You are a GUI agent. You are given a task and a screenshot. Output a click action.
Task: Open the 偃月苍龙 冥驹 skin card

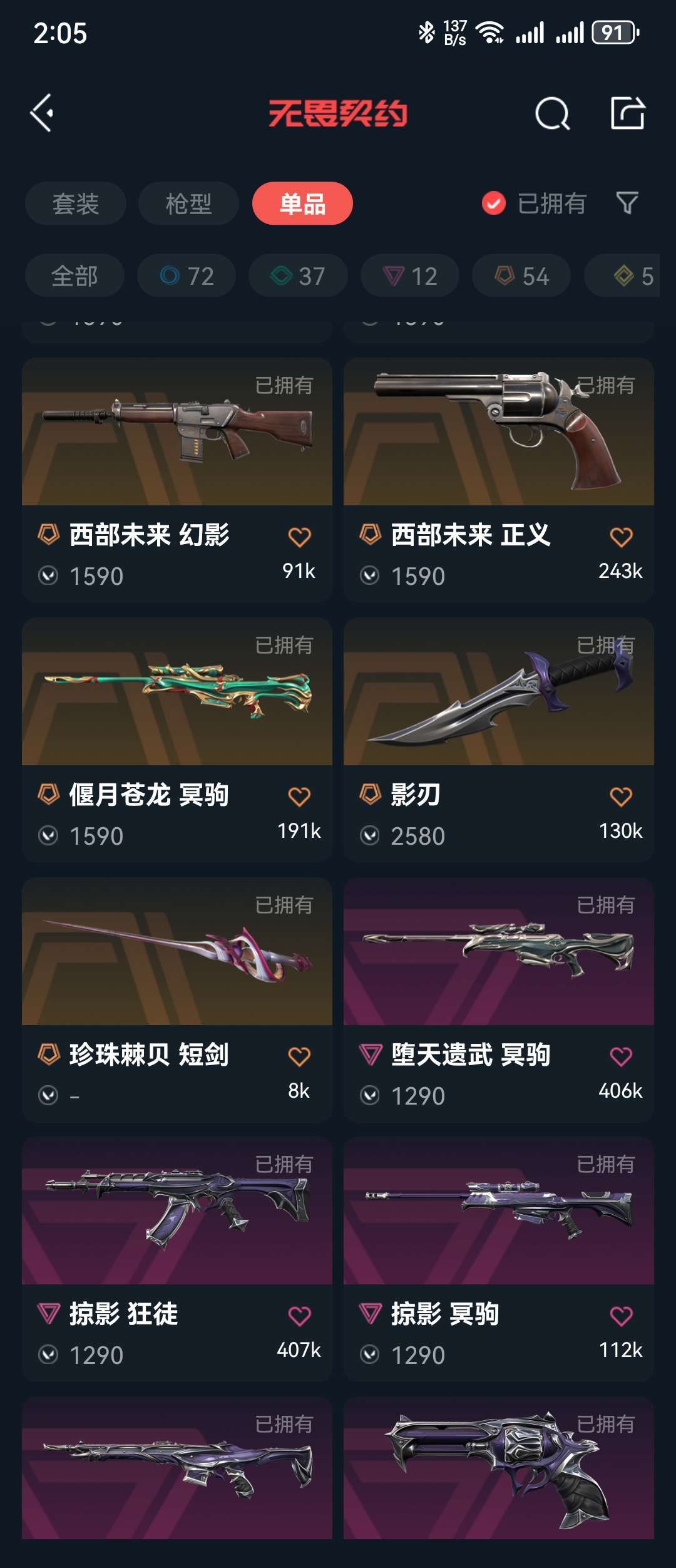point(177,692)
